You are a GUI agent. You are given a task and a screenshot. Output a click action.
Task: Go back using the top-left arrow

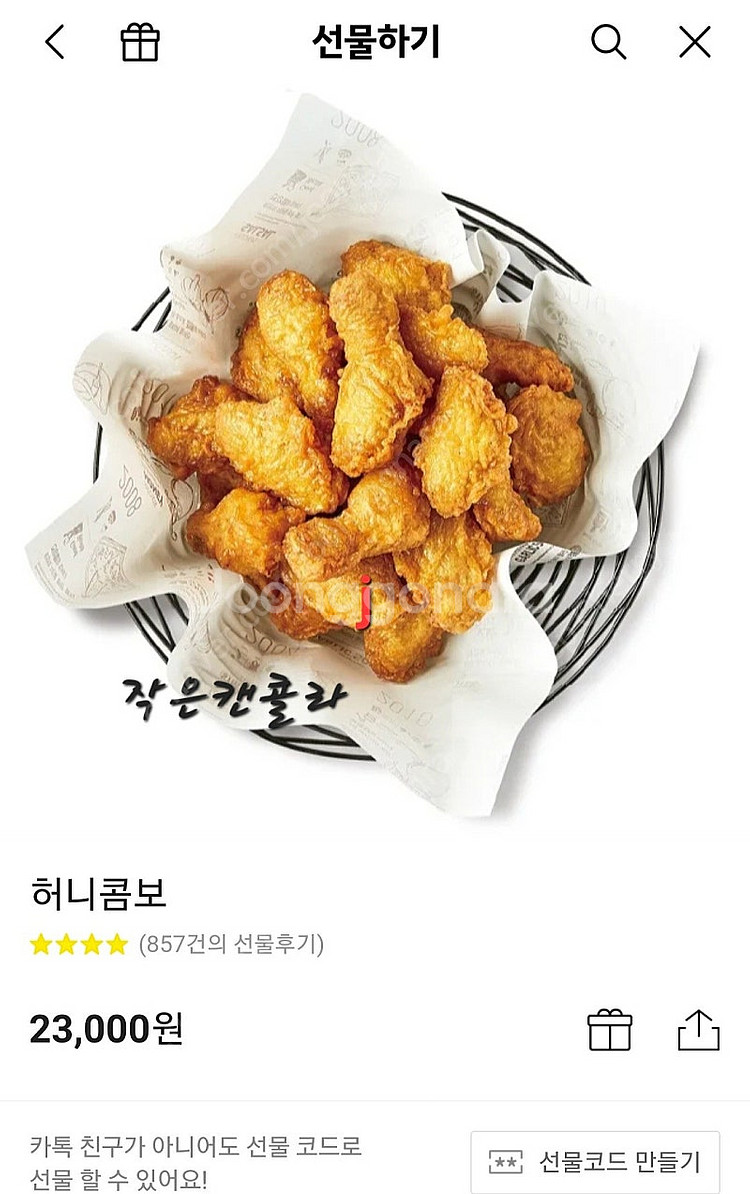(x=55, y=42)
